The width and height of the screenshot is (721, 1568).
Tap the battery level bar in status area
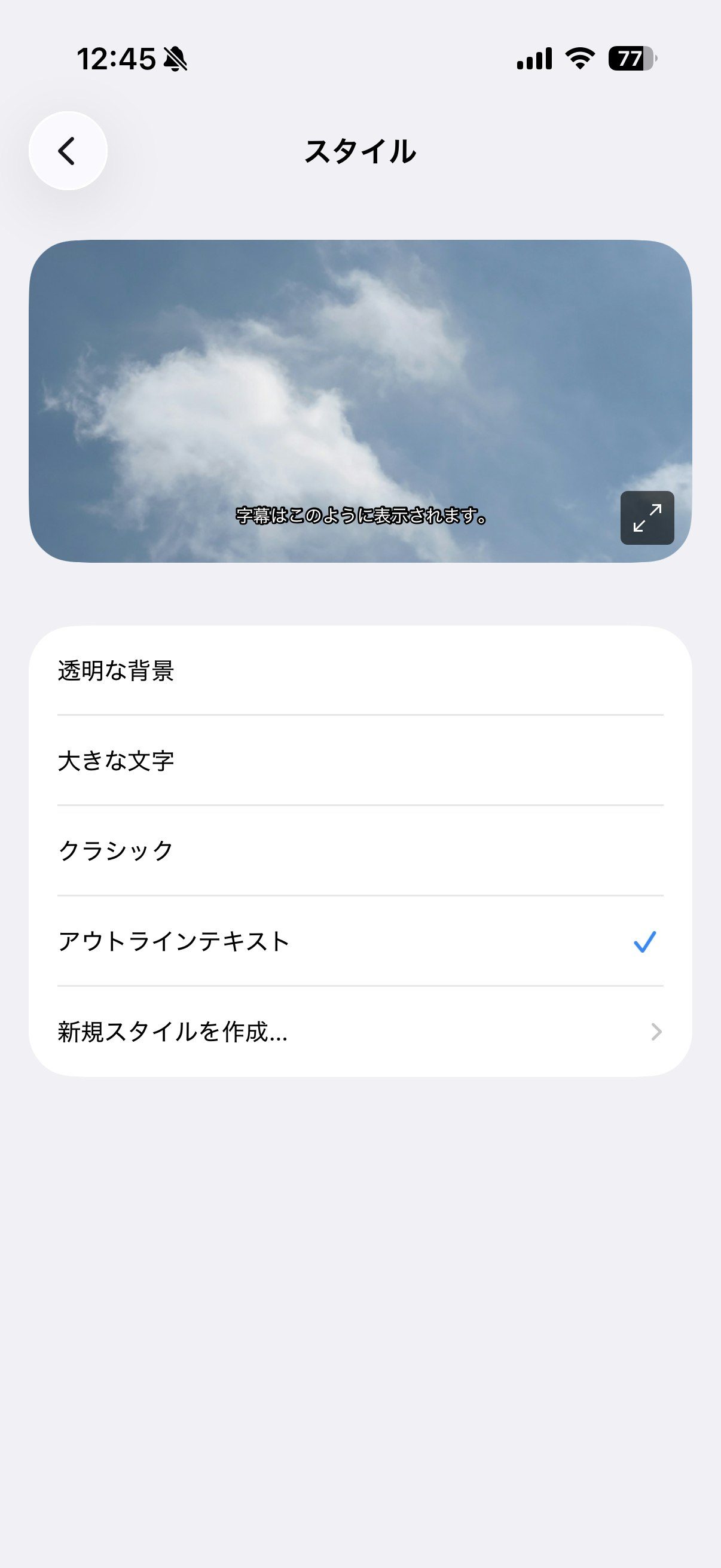[x=631, y=59]
